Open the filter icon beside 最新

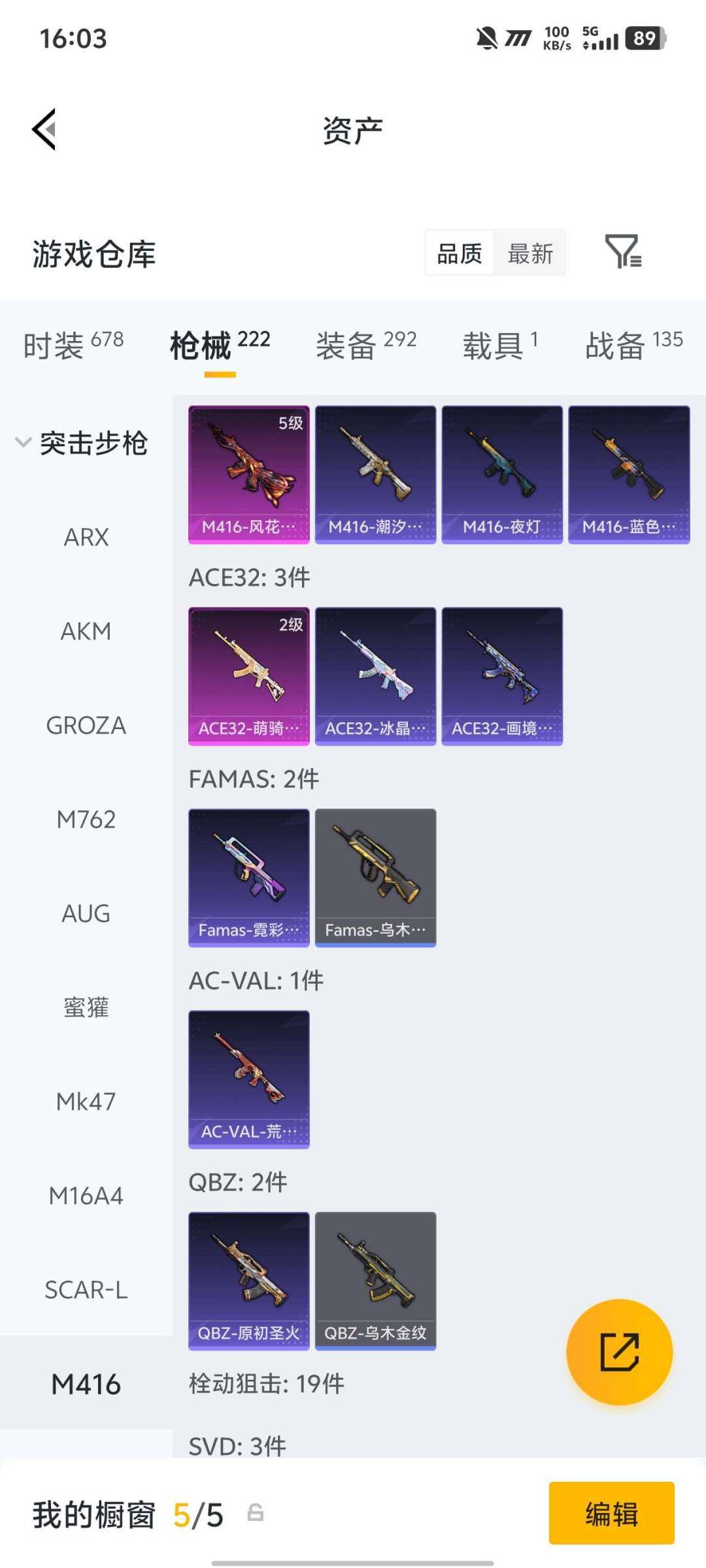pos(622,252)
